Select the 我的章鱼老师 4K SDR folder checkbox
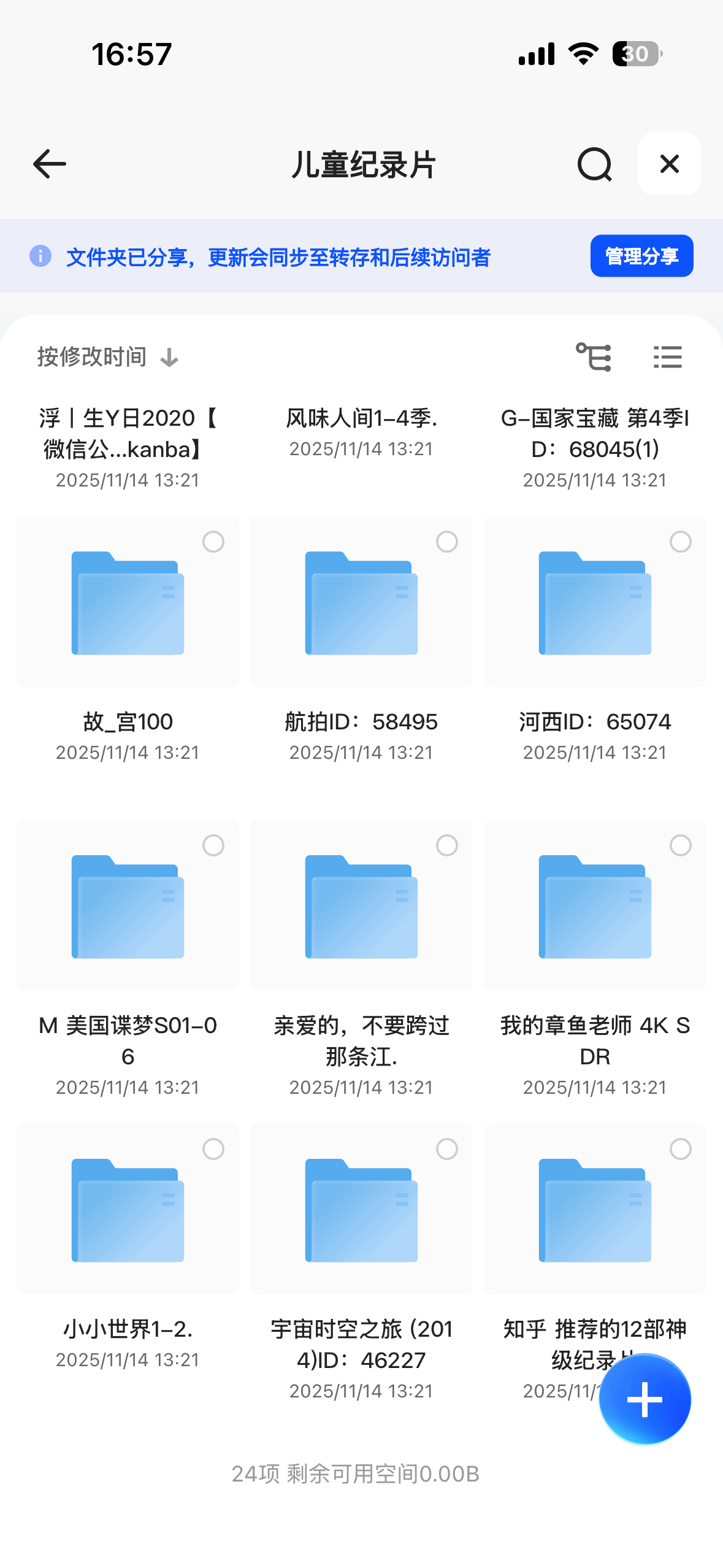The height and width of the screenshot is (1568, 723). coord(680,845)
